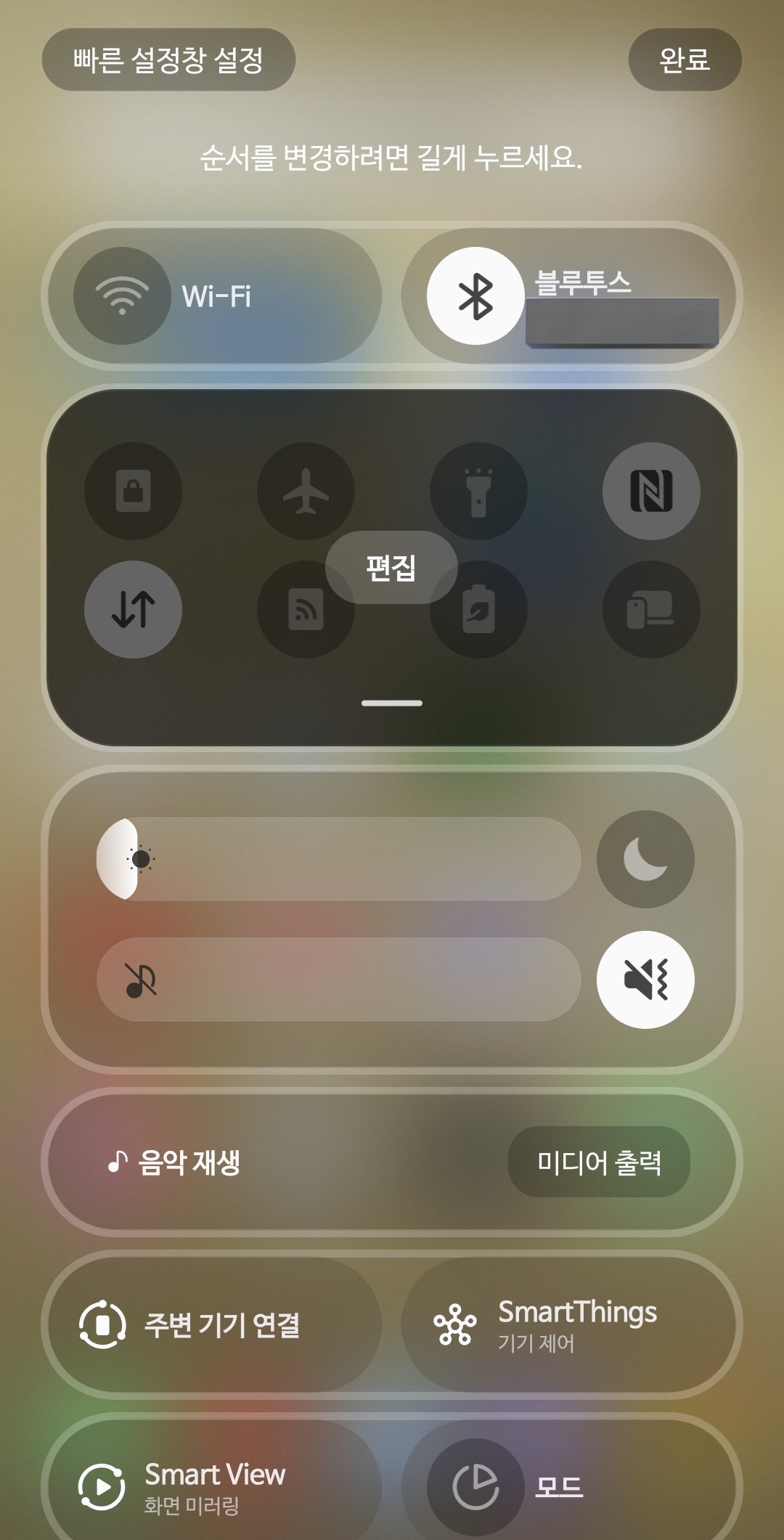Tap the media volume slider bar
This screenshot has width=784, height=1540.
click(348, 979)
